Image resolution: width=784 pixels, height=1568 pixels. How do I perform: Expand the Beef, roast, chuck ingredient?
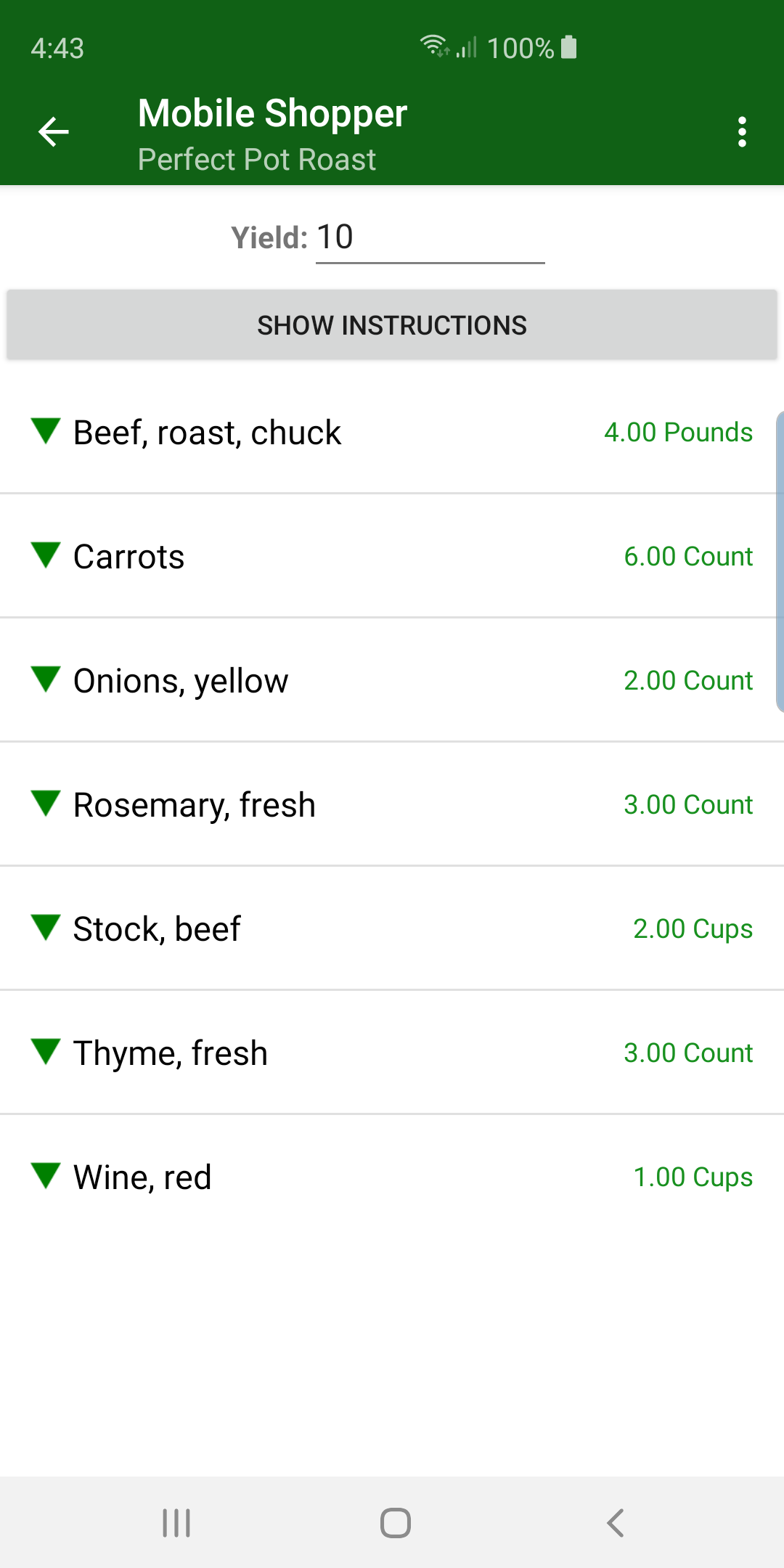tap(46, 431)
